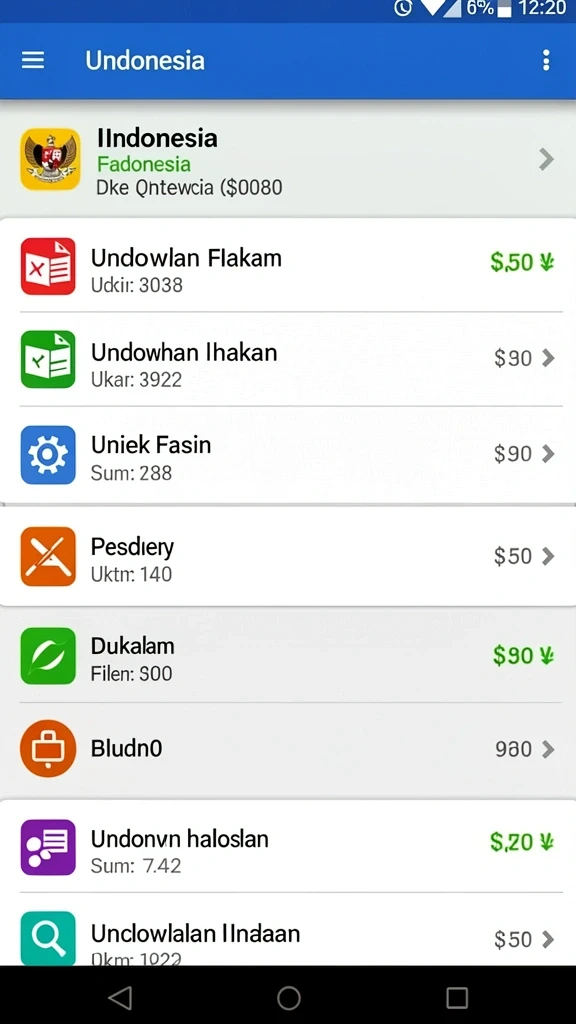Screen dimensions: 576x1024
Task: Go to the home screen
Action: pos(288,997)
